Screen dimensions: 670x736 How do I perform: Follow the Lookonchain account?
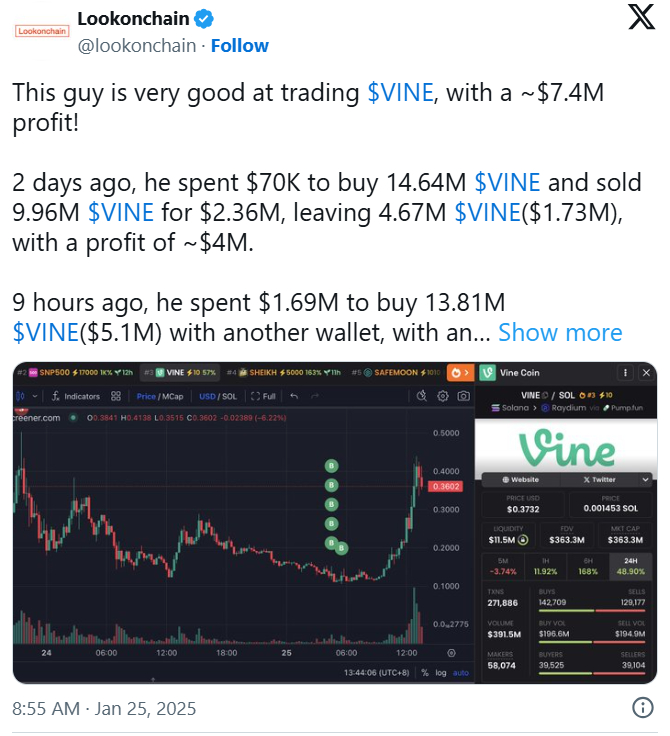click(x=240, y=46)
